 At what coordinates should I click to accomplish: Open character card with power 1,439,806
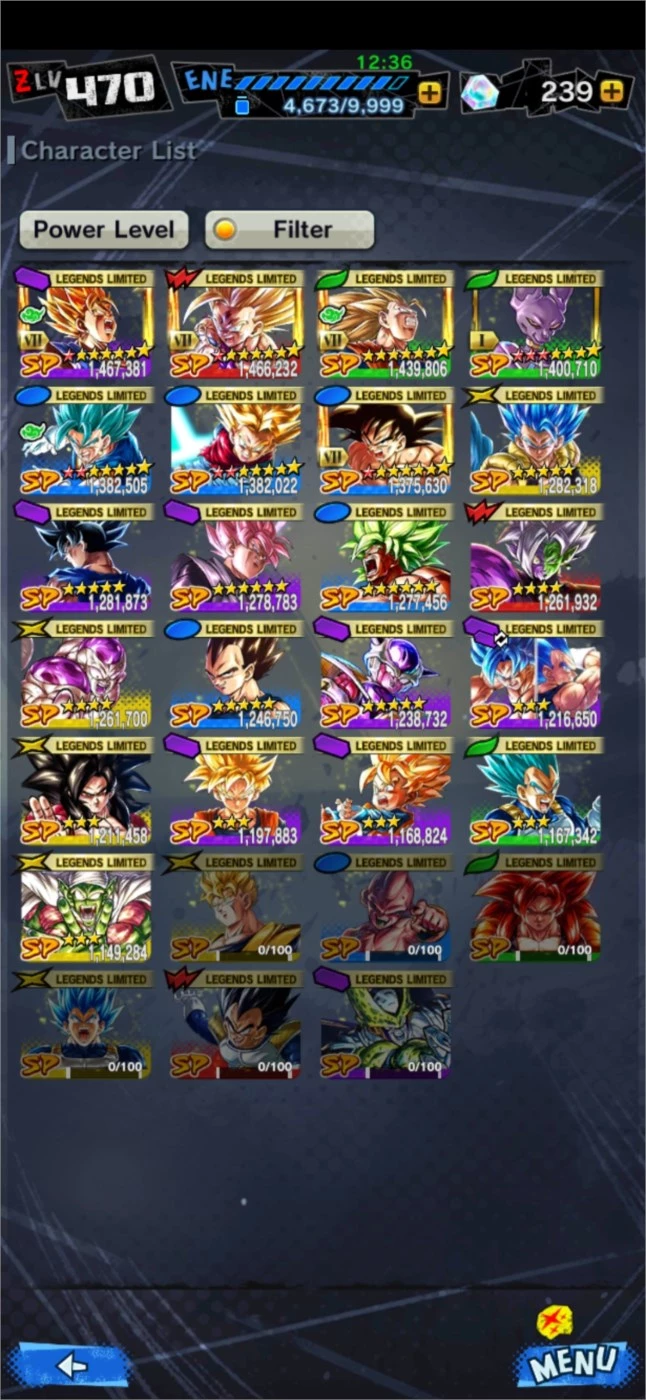[x=386, y=325]
